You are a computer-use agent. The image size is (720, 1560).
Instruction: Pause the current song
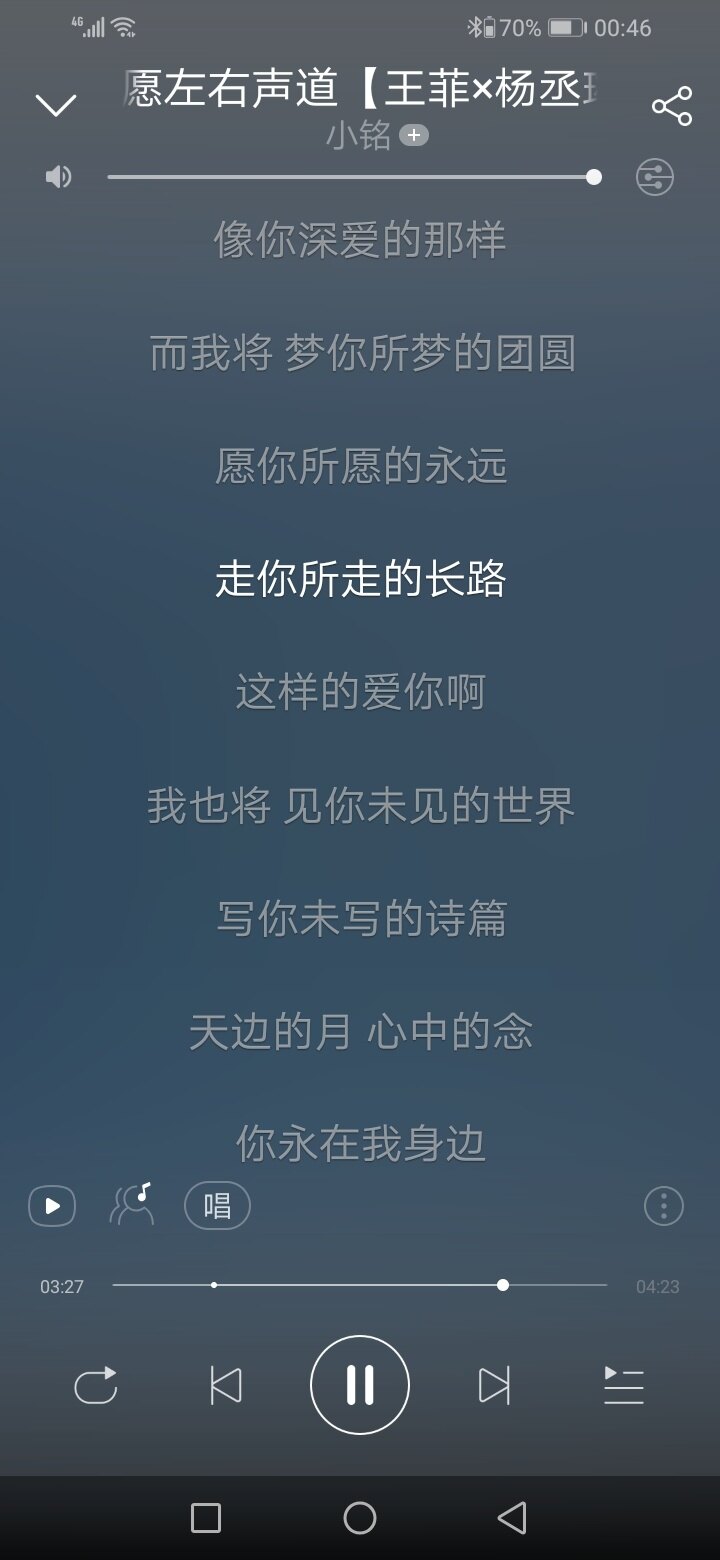click(x=360, y=1386)
